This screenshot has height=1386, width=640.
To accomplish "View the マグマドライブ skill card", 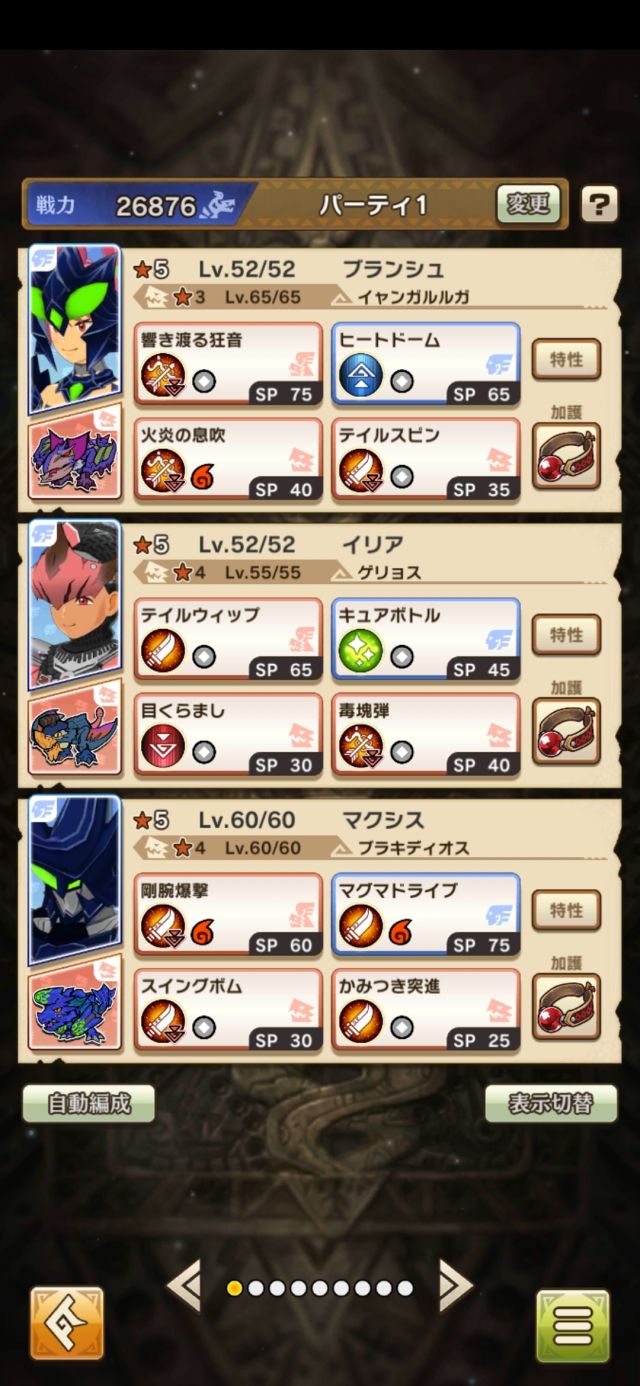I will click(426, 914).
